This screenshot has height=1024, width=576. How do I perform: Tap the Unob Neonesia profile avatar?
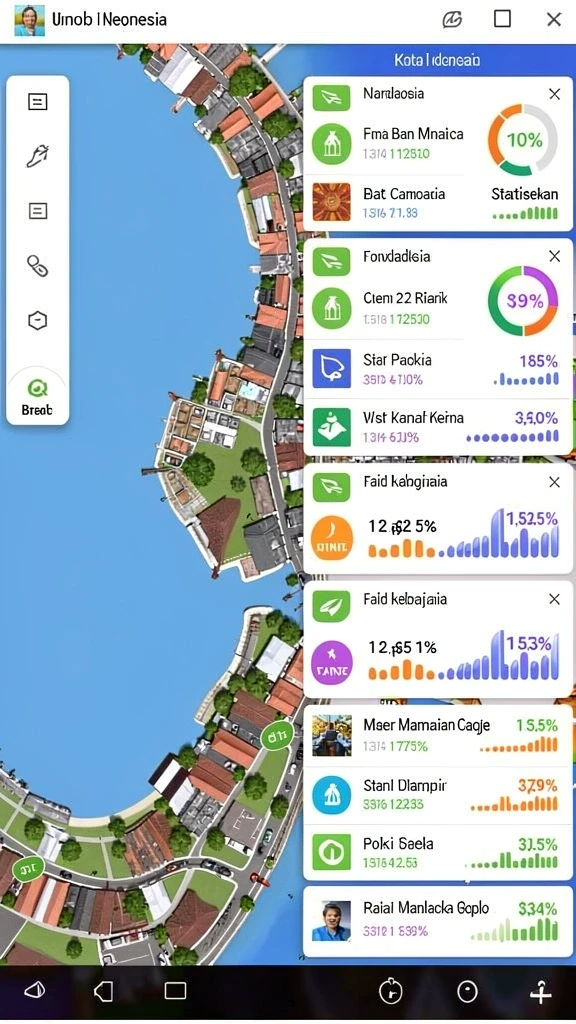click(29, 20)
